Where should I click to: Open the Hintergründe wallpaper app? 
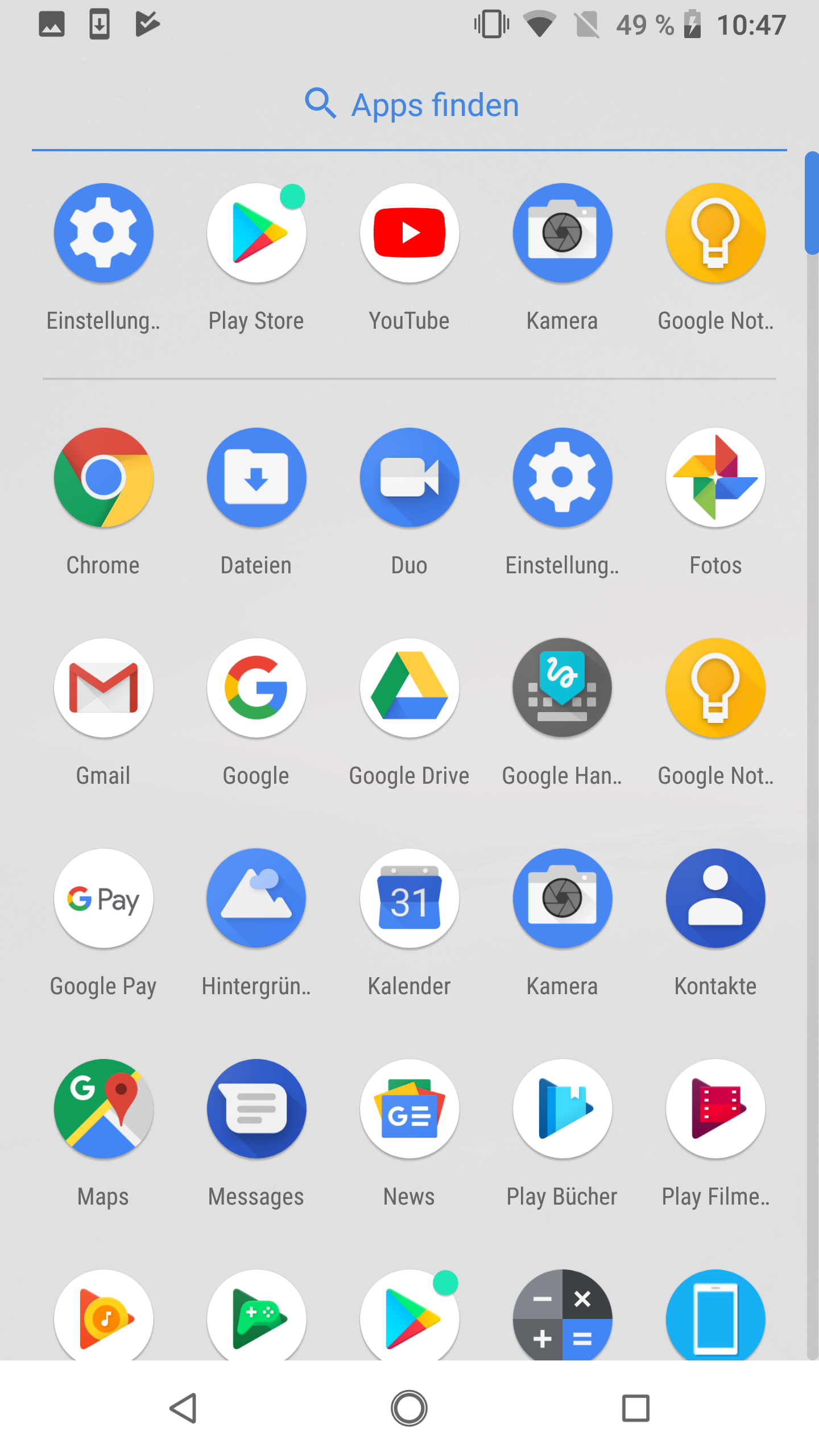(257, 899)
